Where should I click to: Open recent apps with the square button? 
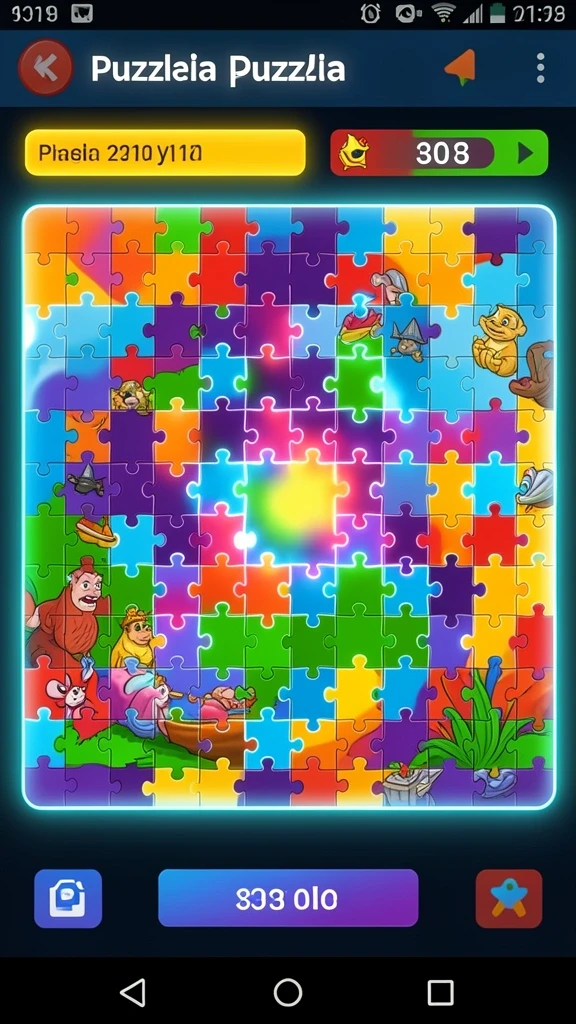(441, 993)
